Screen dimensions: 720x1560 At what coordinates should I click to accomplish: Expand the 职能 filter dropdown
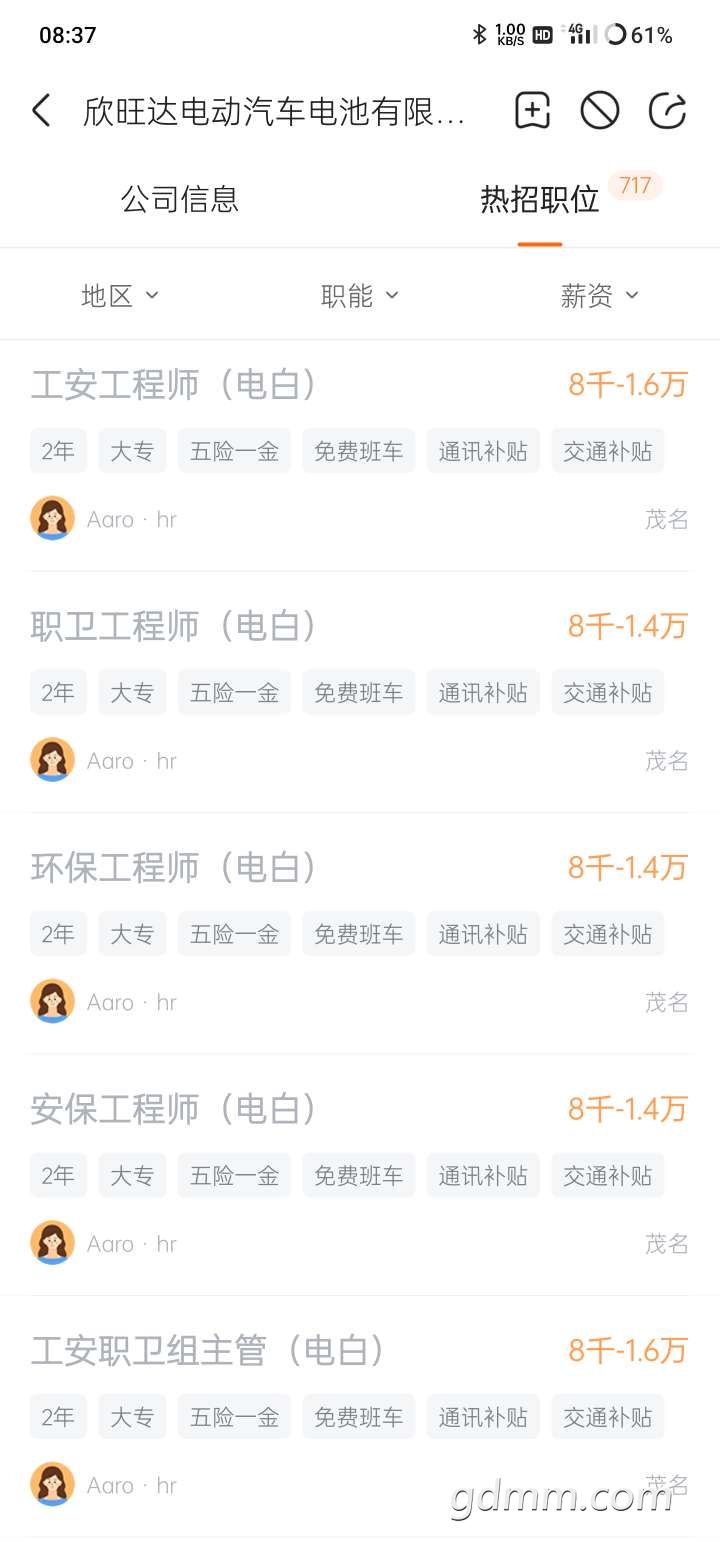tap(360, 295)
